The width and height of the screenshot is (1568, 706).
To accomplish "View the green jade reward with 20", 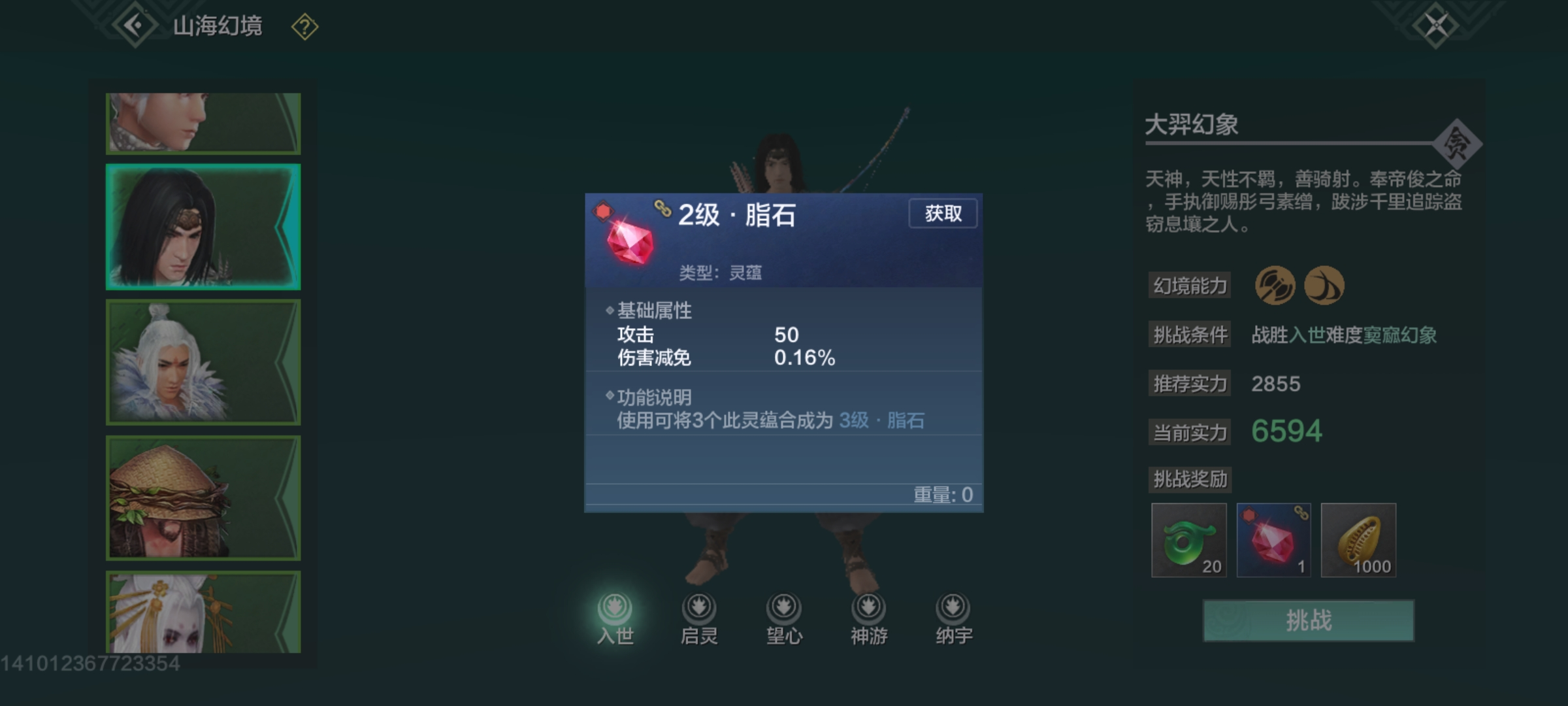I will [x=1188, y=540].
